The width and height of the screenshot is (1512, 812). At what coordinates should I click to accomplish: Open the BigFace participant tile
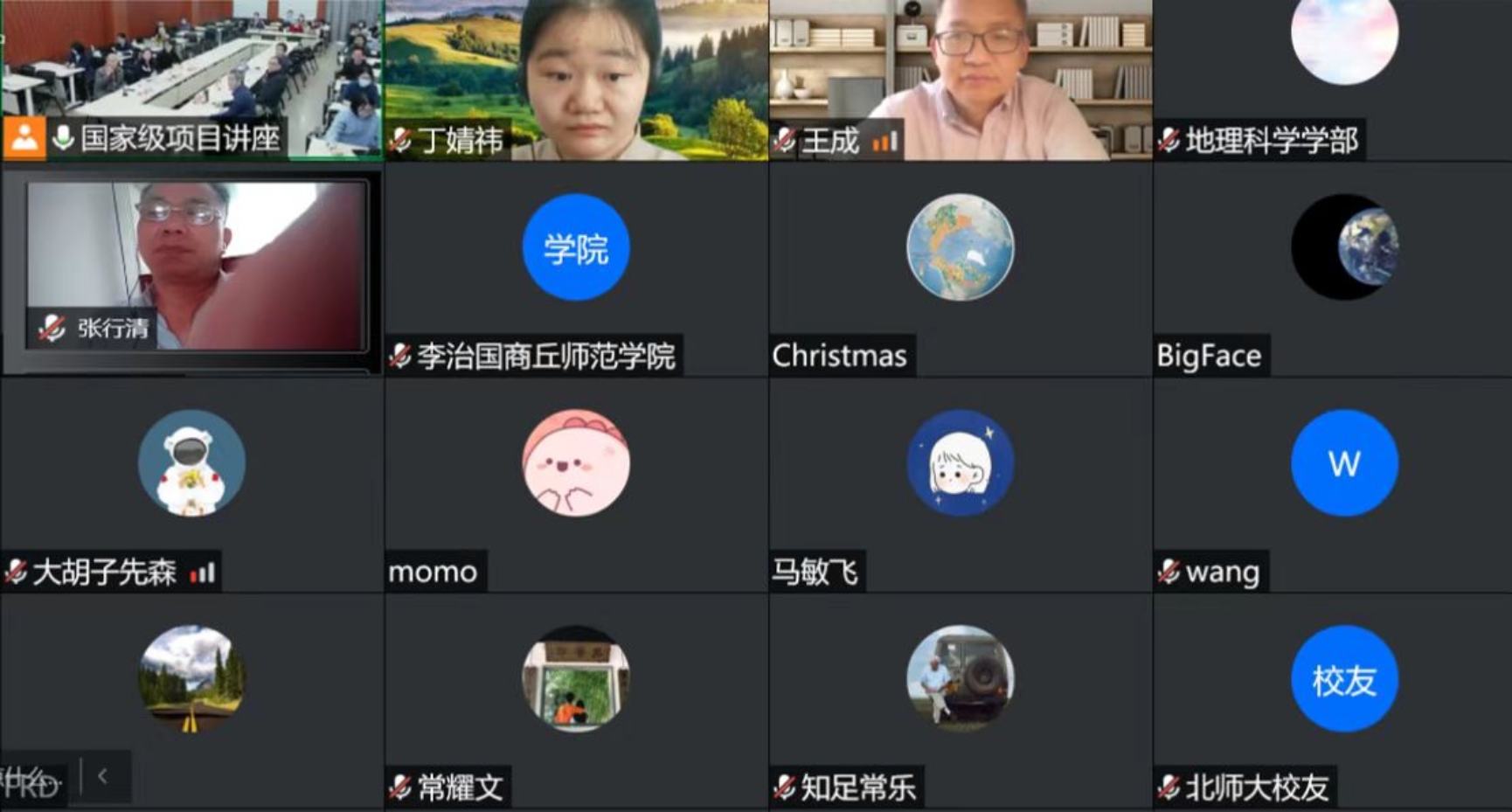click(x=1344, y=269)
